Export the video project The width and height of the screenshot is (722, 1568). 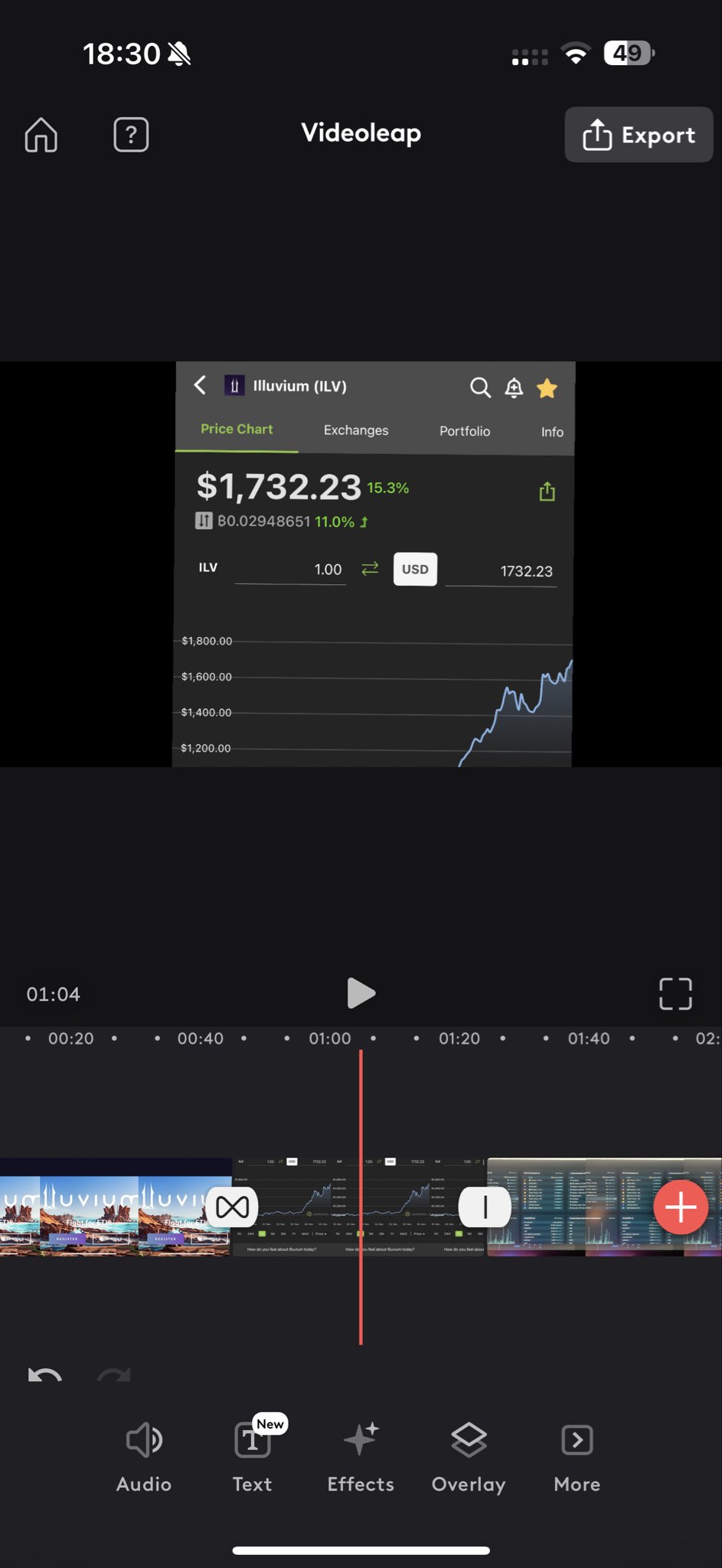pyautogui.click(x=639, y=135)
